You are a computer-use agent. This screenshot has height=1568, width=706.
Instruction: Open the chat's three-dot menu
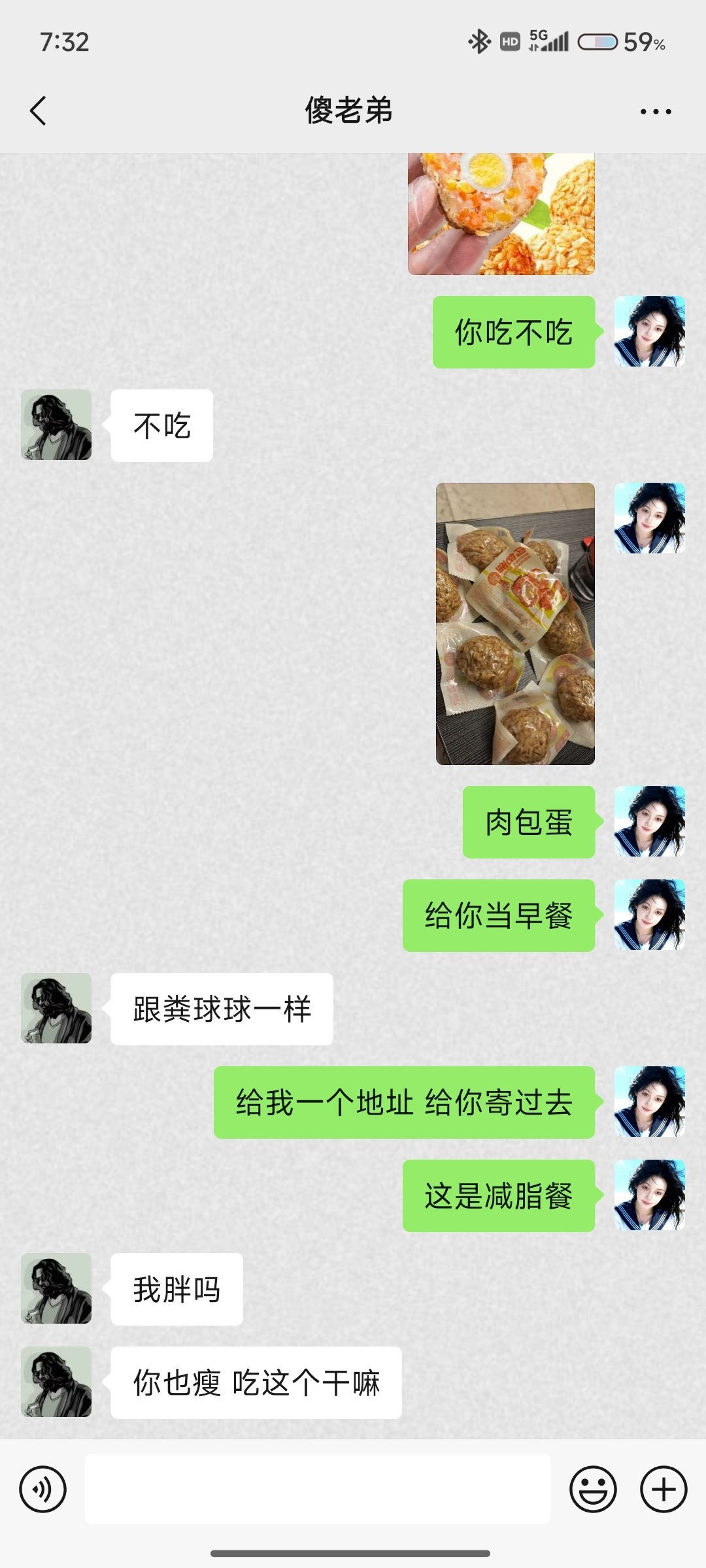coord(655,112)
